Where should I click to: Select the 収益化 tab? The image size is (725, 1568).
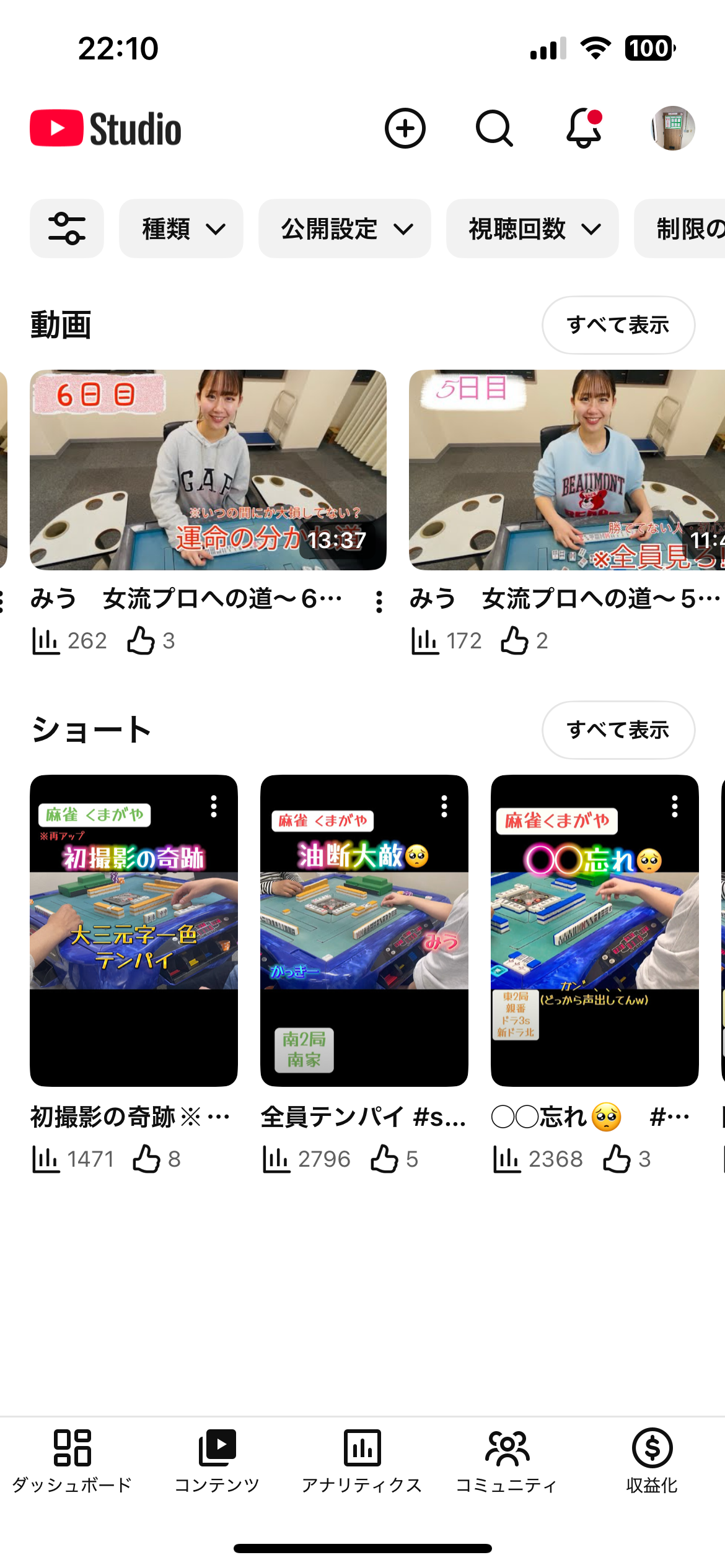tap(652, 1461)
